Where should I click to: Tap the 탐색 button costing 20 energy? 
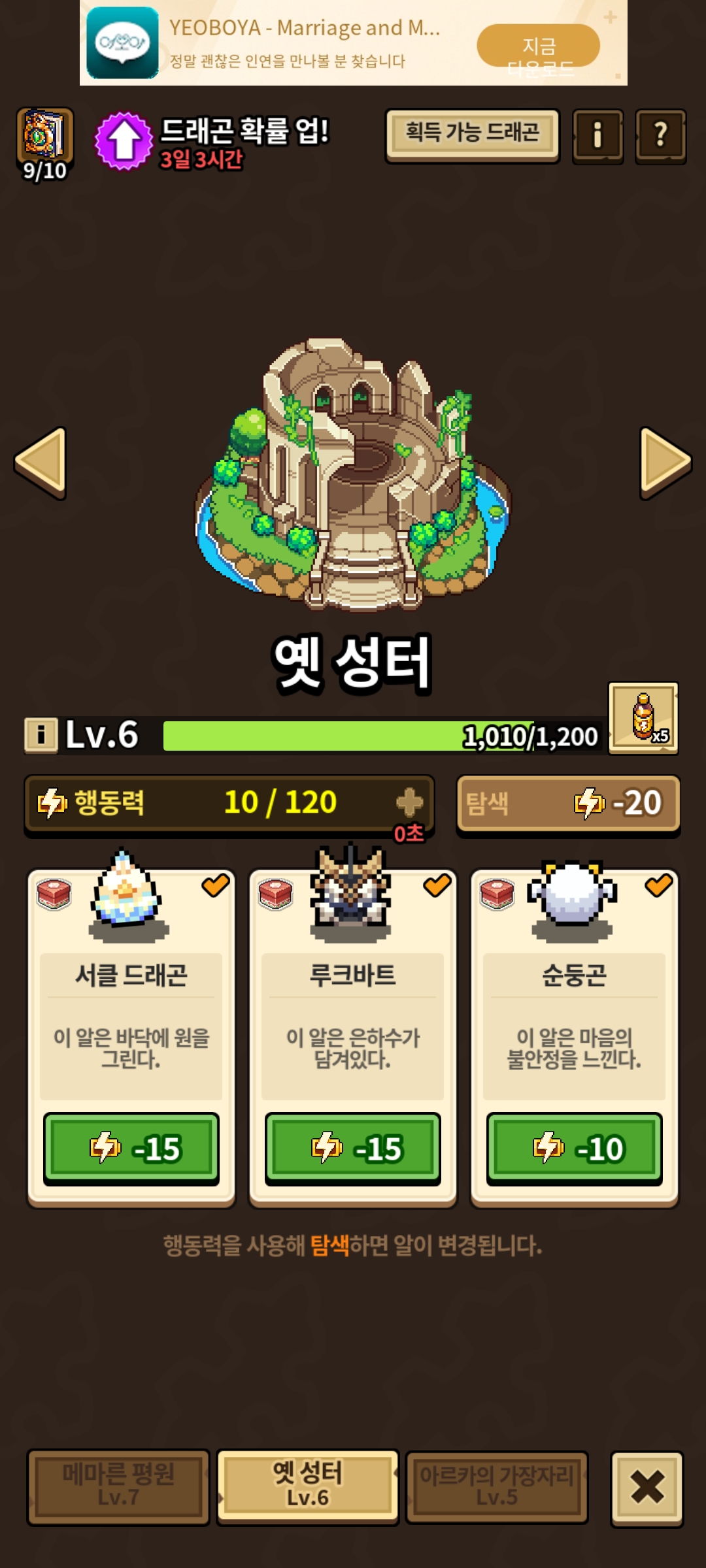tap(568, 804)
